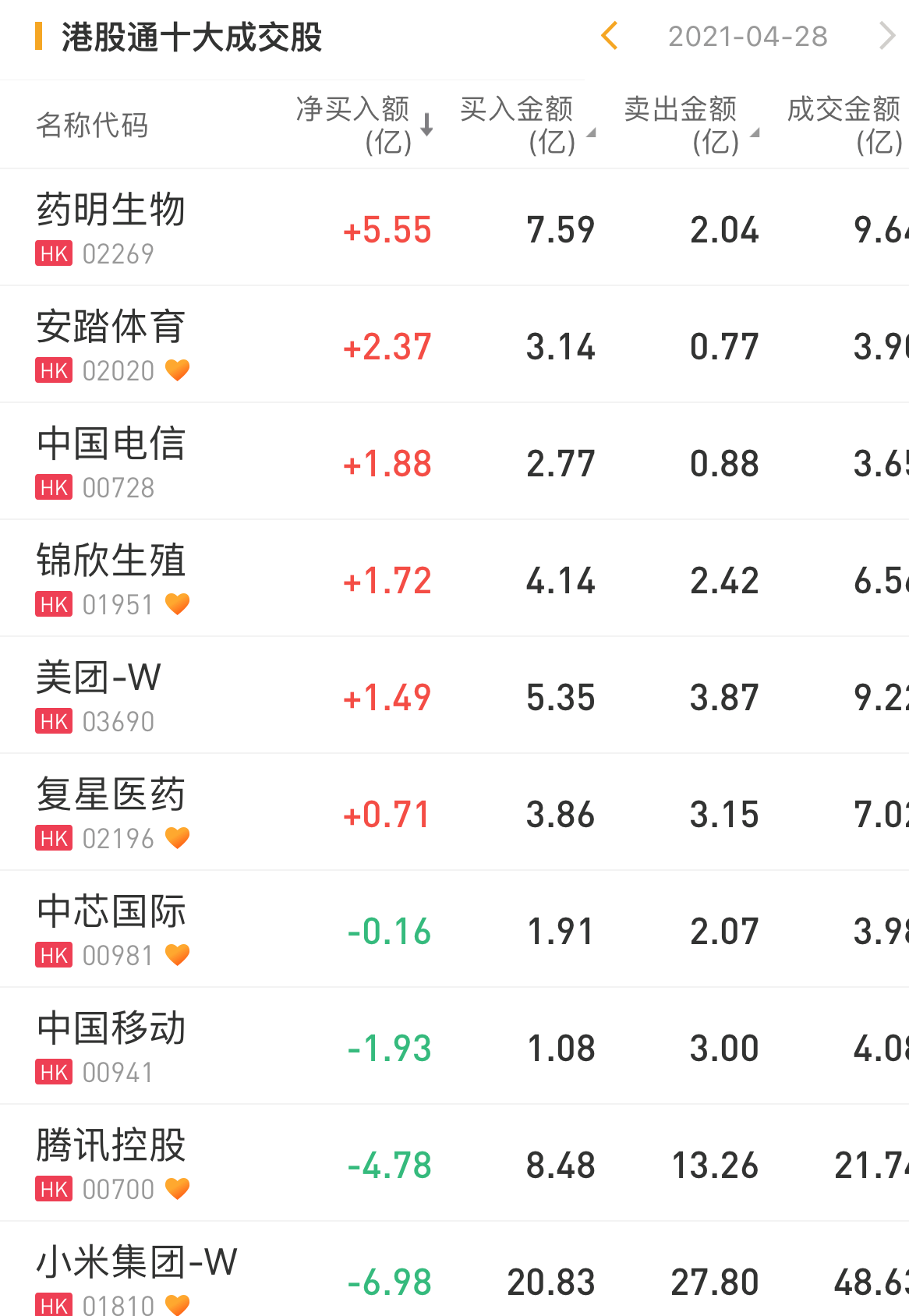Sort by 买入金额 column
The height and width of the screenshot is (1316, 909).
526,125
